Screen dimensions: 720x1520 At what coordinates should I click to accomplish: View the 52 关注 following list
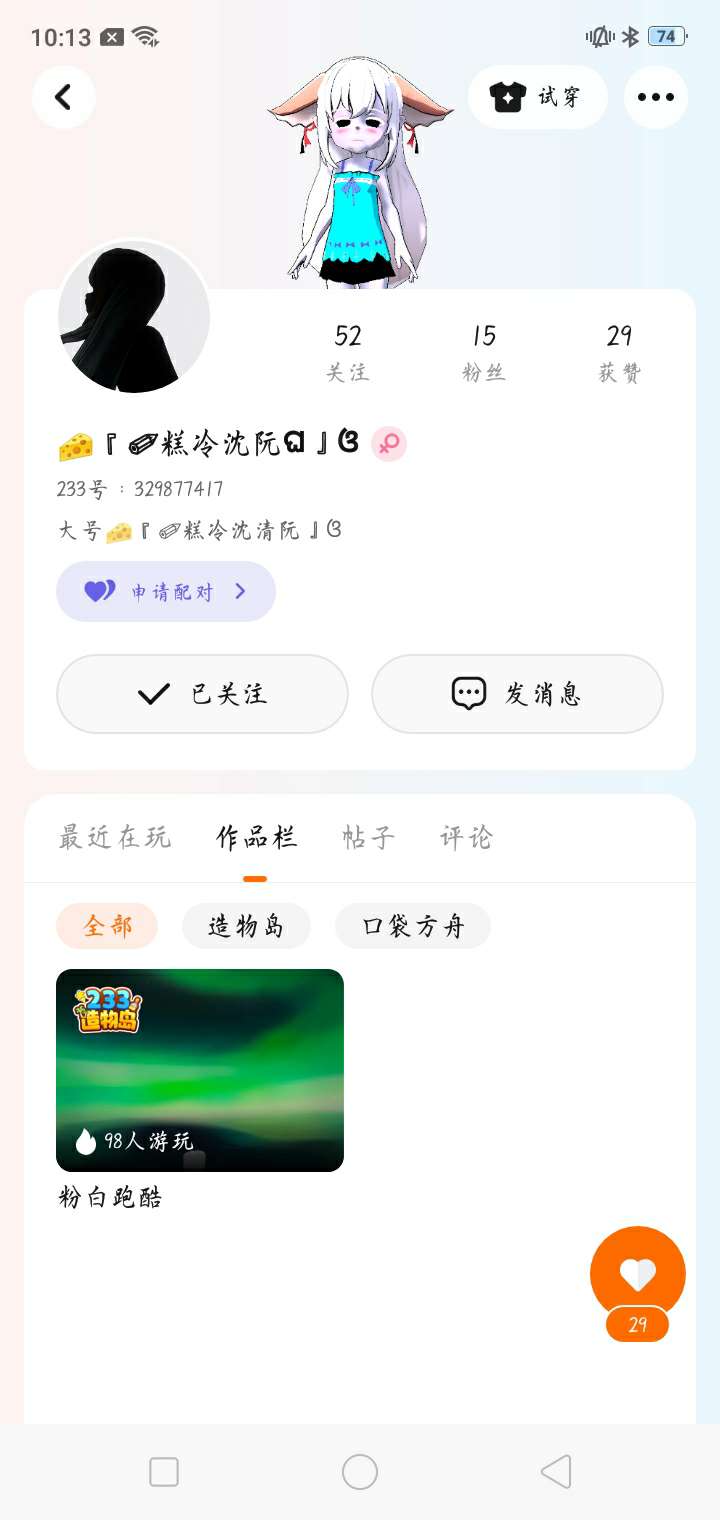pyautogui.click(x=348, y=352)
